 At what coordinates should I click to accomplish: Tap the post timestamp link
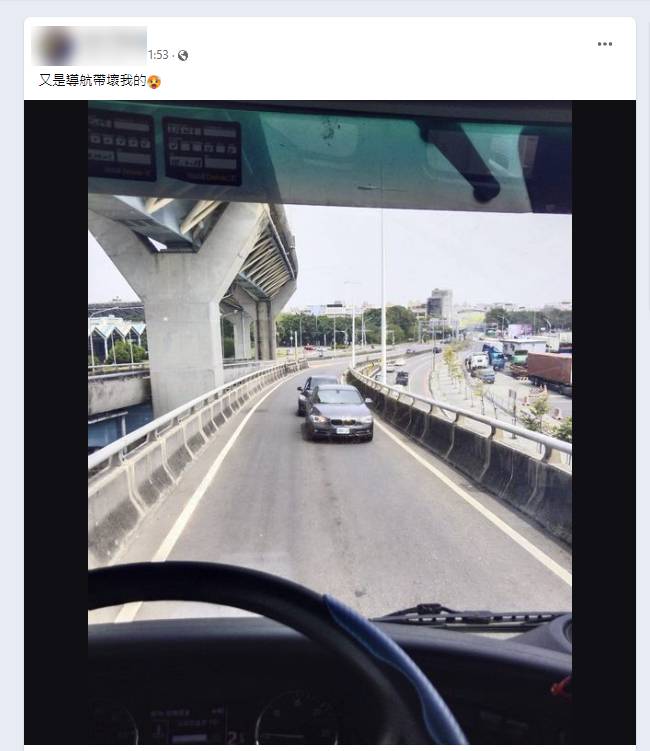click(158, 56)
